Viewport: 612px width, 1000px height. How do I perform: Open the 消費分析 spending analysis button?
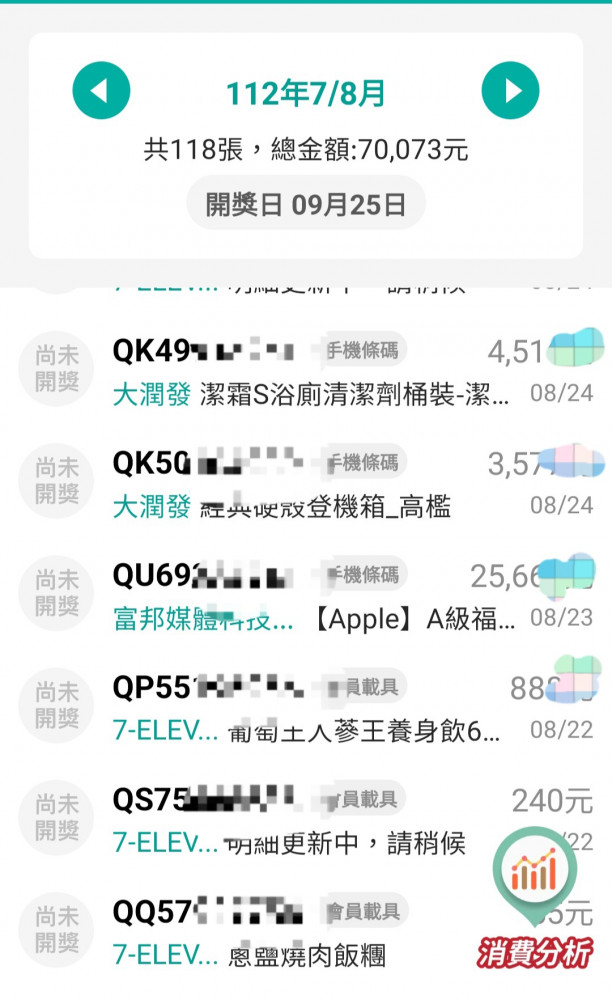point(534,898)
